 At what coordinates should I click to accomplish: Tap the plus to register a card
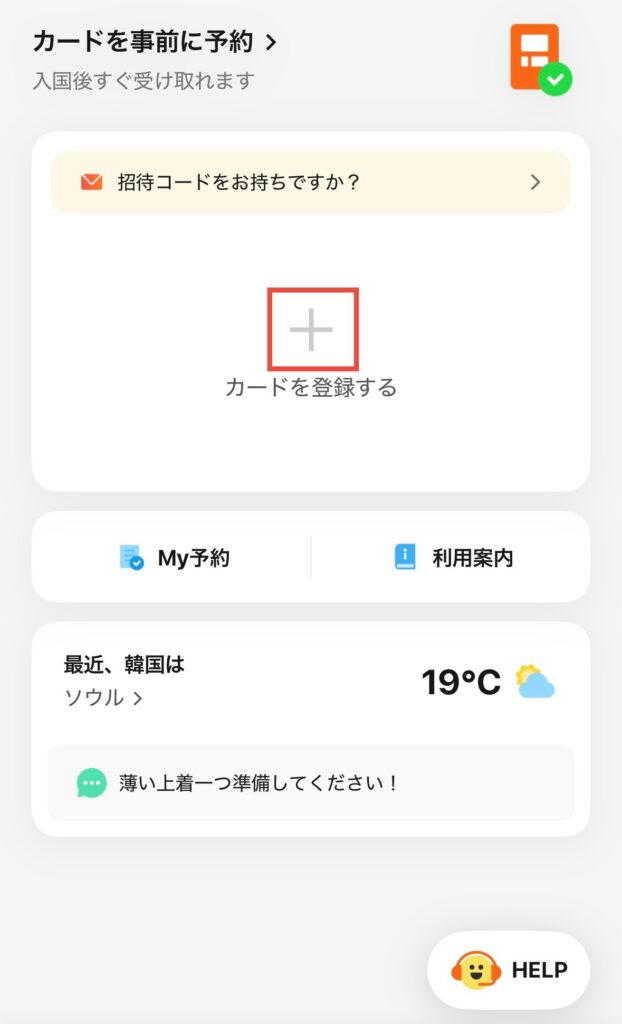pyautogui.click(x=312, y=330)
